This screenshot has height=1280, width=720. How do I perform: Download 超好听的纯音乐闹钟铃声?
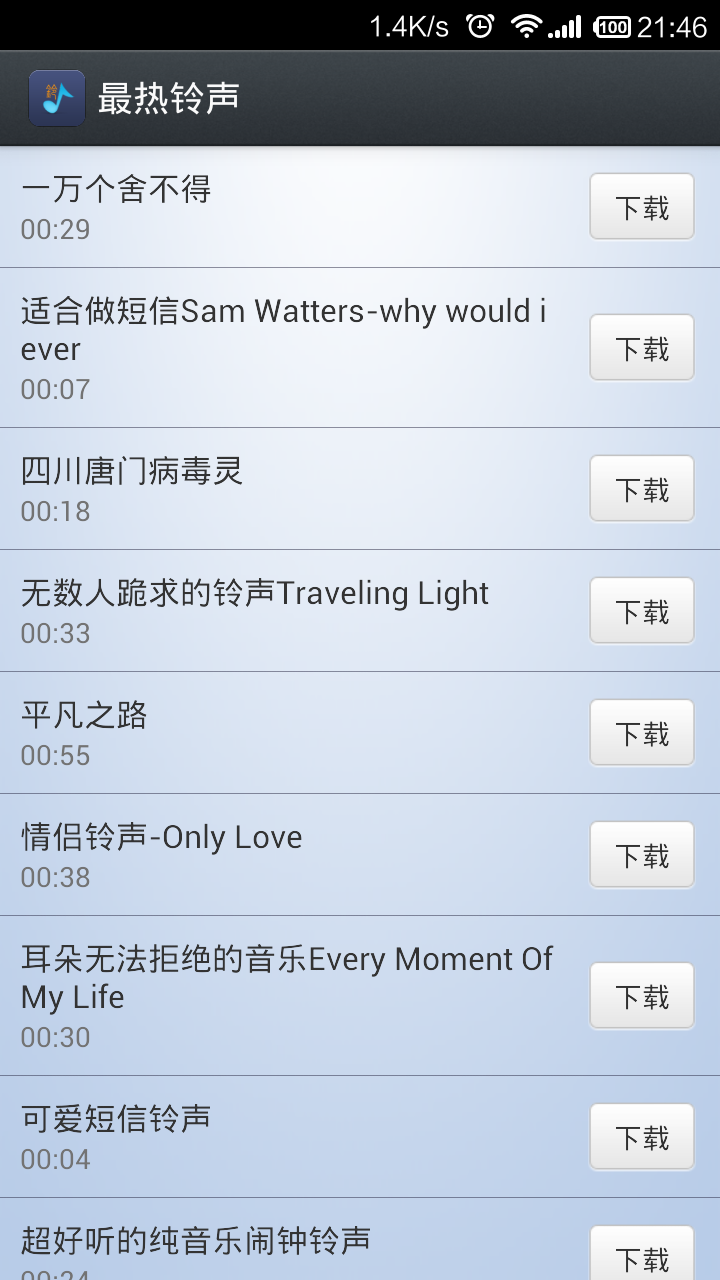click(x=641, y=1256)
